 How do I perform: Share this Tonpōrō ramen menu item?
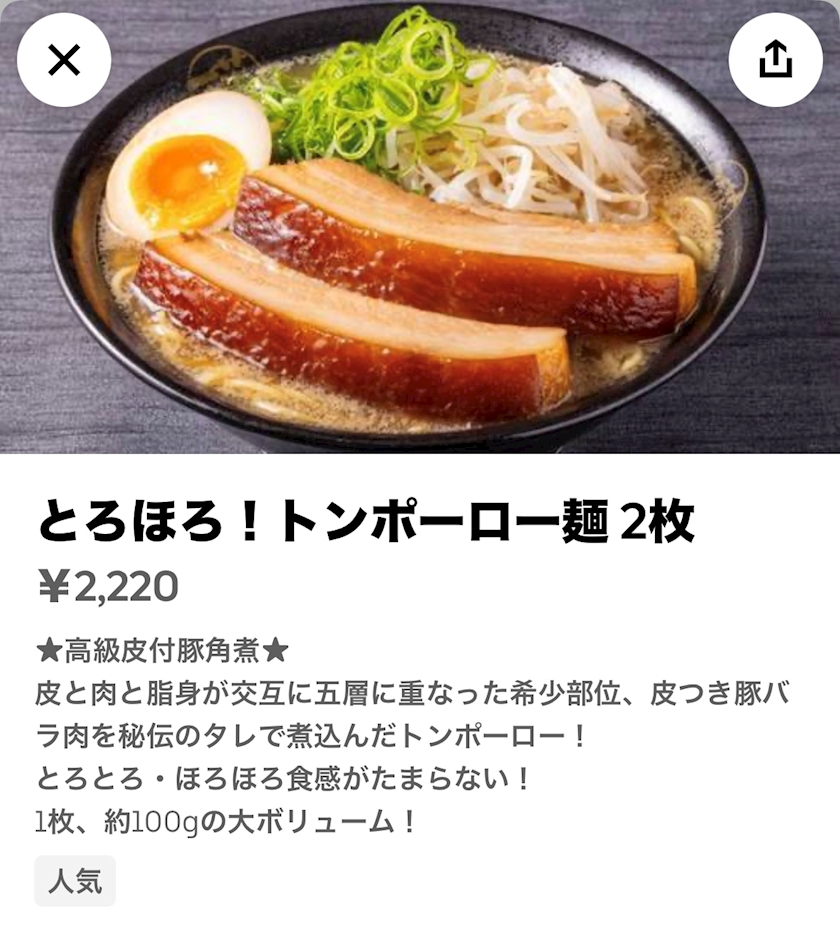pos(775,60)
